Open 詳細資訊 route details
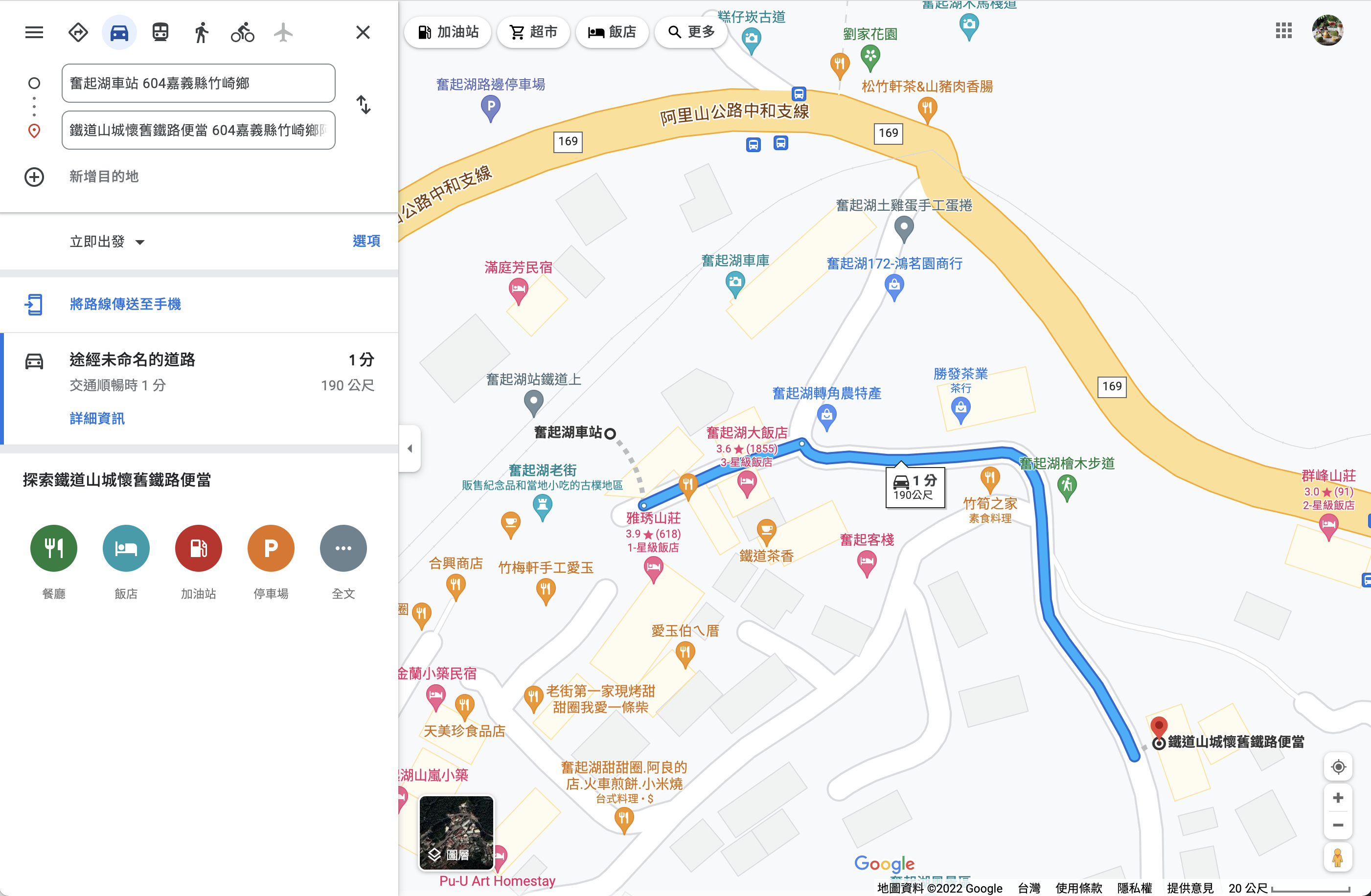Screen dimensions: 1371x896 coord(97,418)
